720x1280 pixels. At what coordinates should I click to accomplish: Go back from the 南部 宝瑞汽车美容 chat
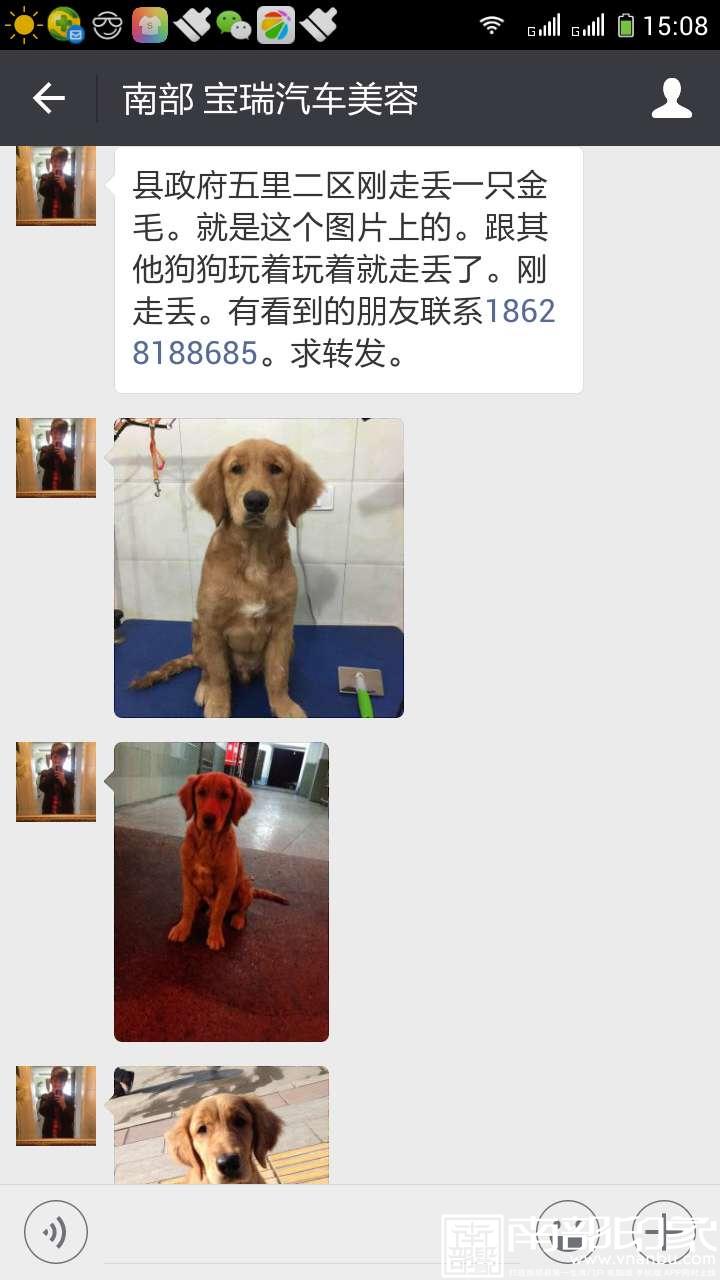tap(48, 98)
